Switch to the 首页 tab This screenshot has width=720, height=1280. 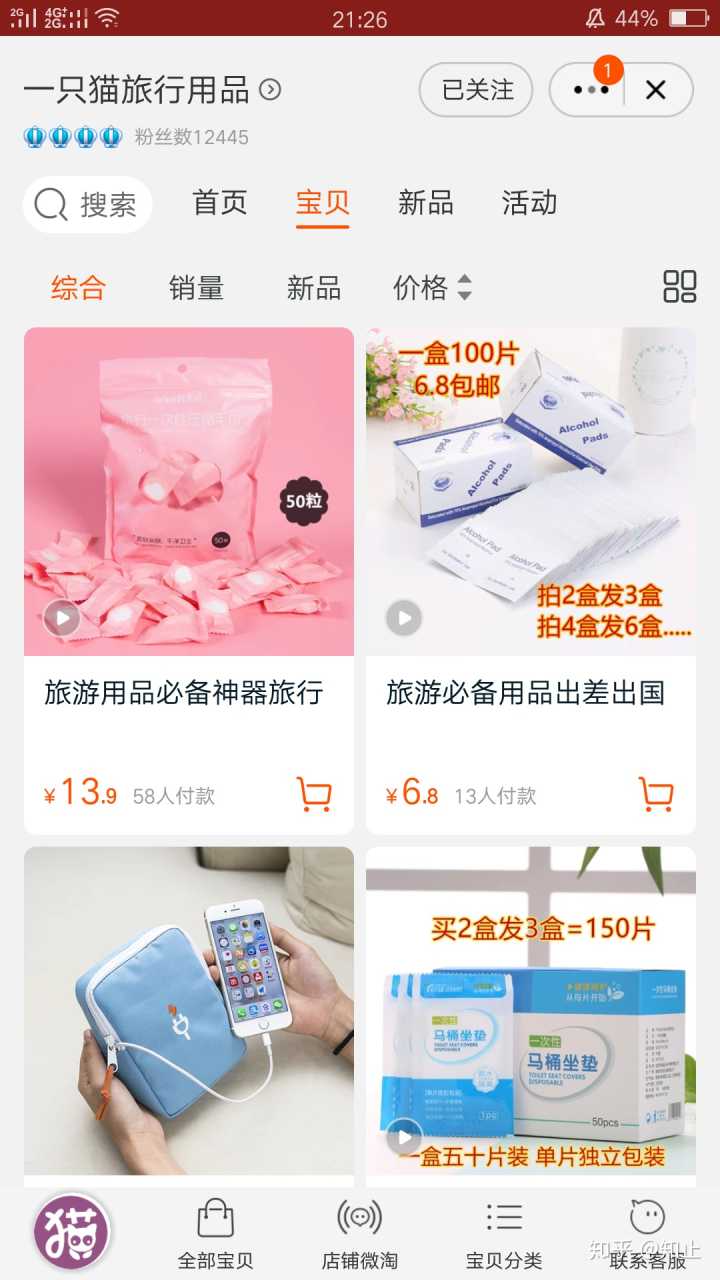click(x=220, y=203)
